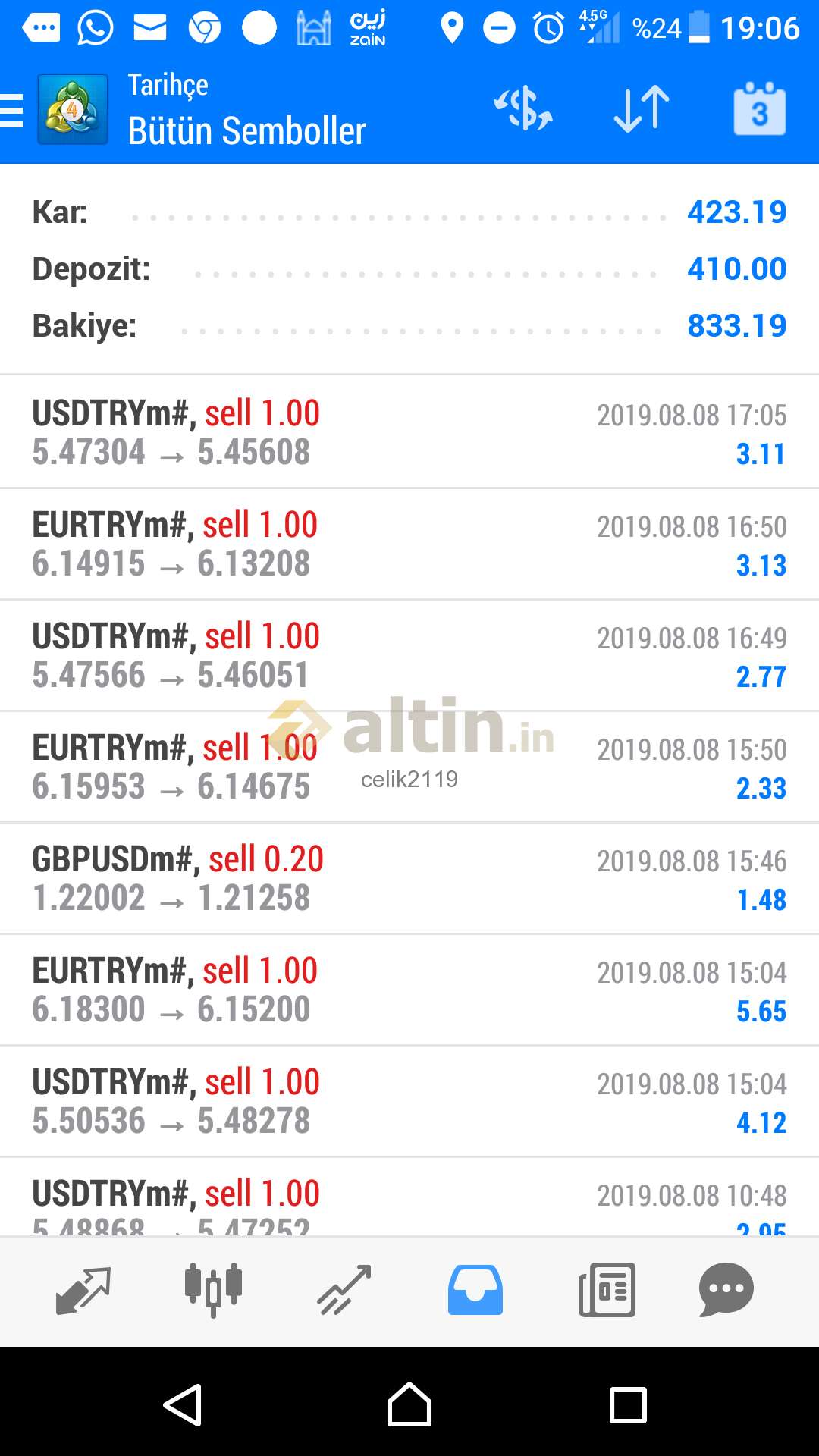Switch to the Quotes tab

point(83,1290)
